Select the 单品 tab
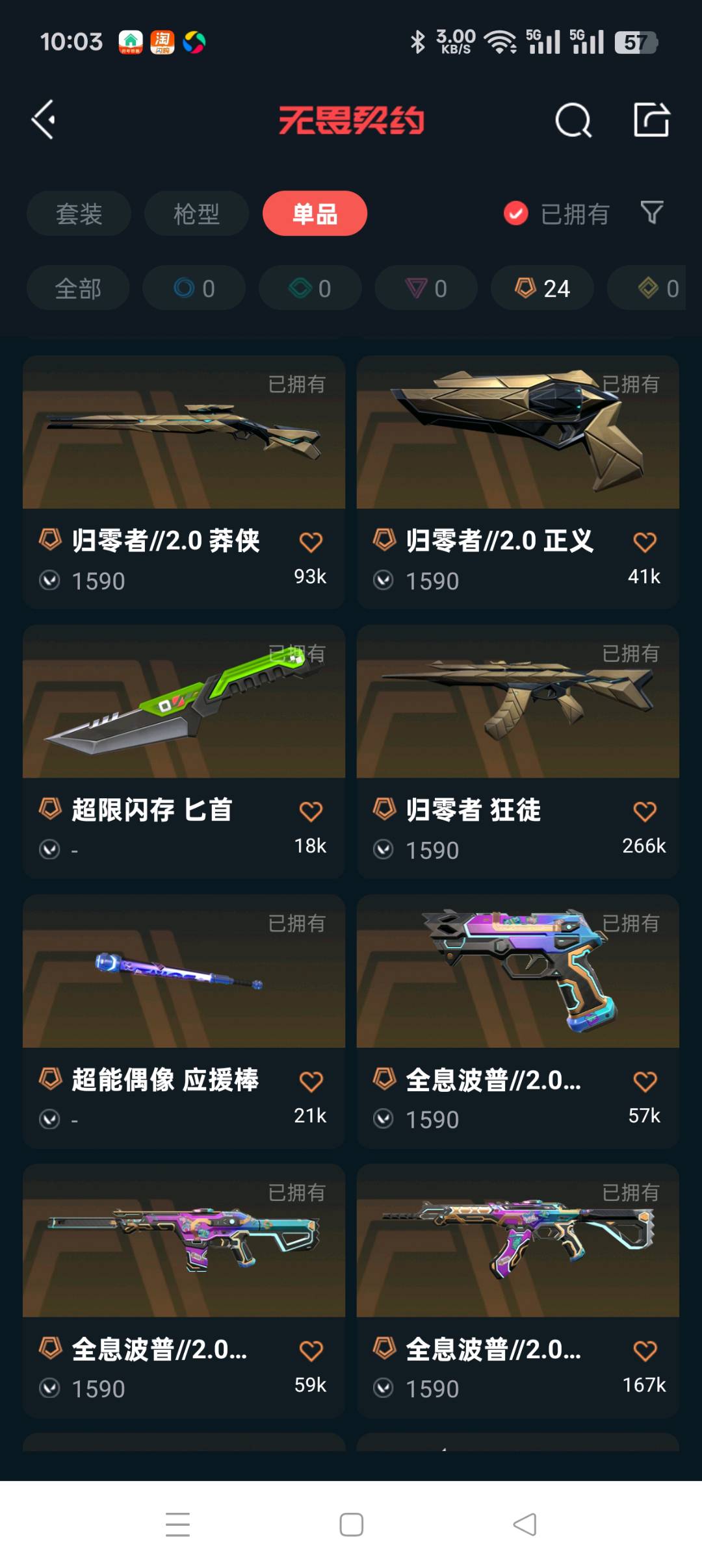 [315, 214]
